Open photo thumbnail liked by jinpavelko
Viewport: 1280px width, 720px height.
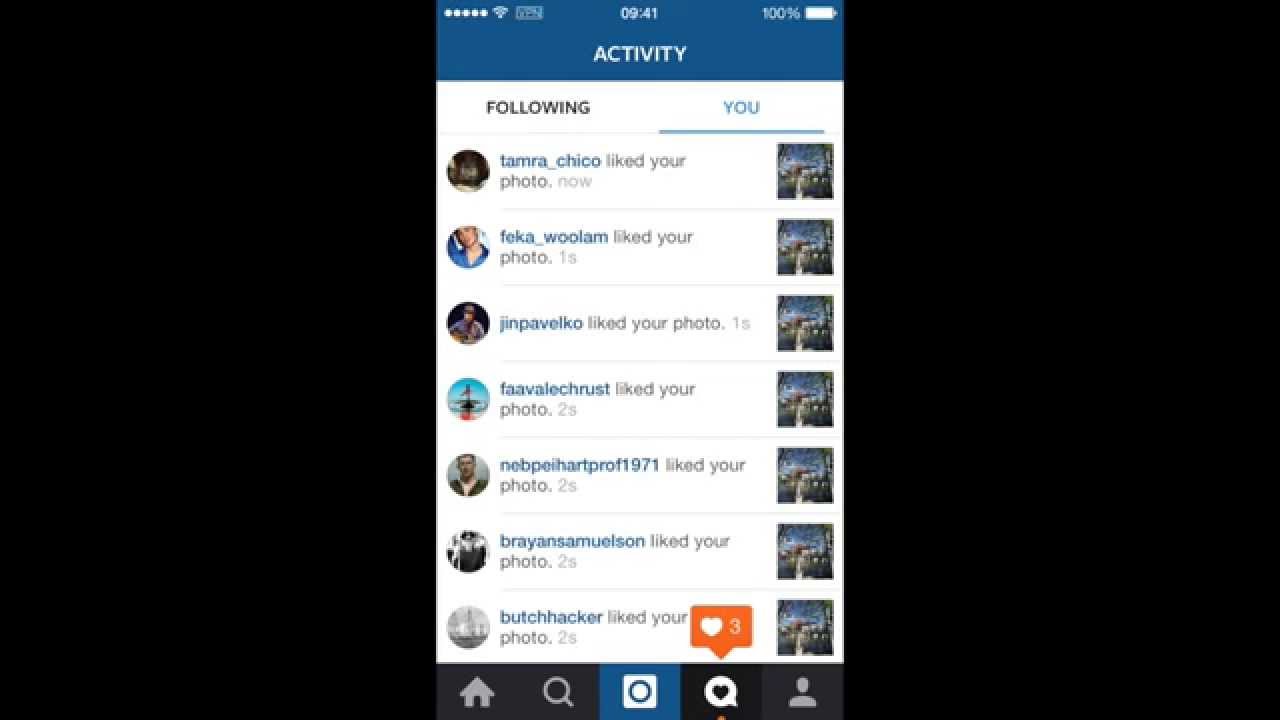pyautogui.click(x=805, y=323)
